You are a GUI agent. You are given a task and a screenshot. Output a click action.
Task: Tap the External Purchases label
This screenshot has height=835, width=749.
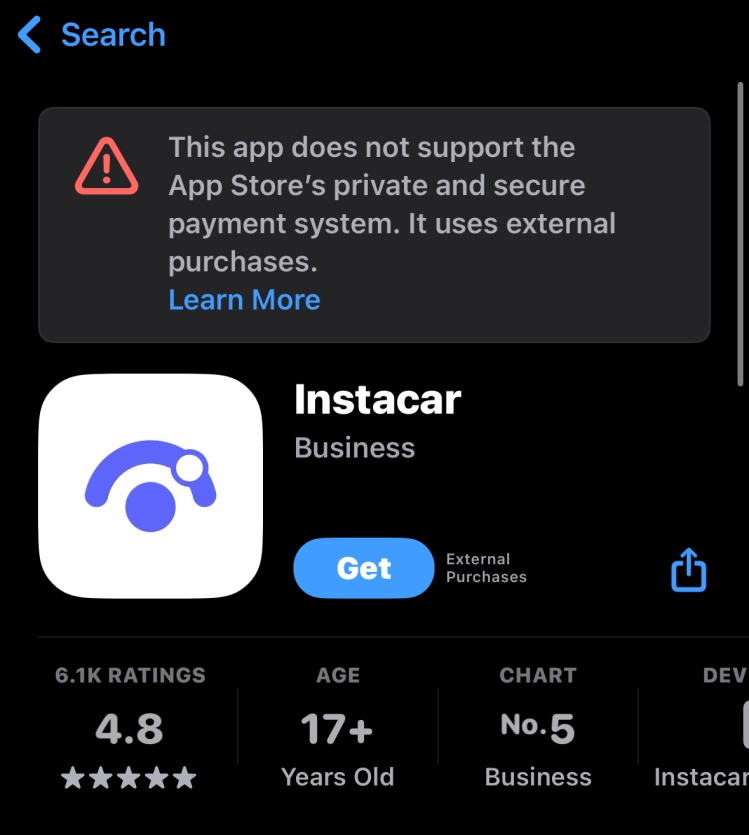point(485,568)
